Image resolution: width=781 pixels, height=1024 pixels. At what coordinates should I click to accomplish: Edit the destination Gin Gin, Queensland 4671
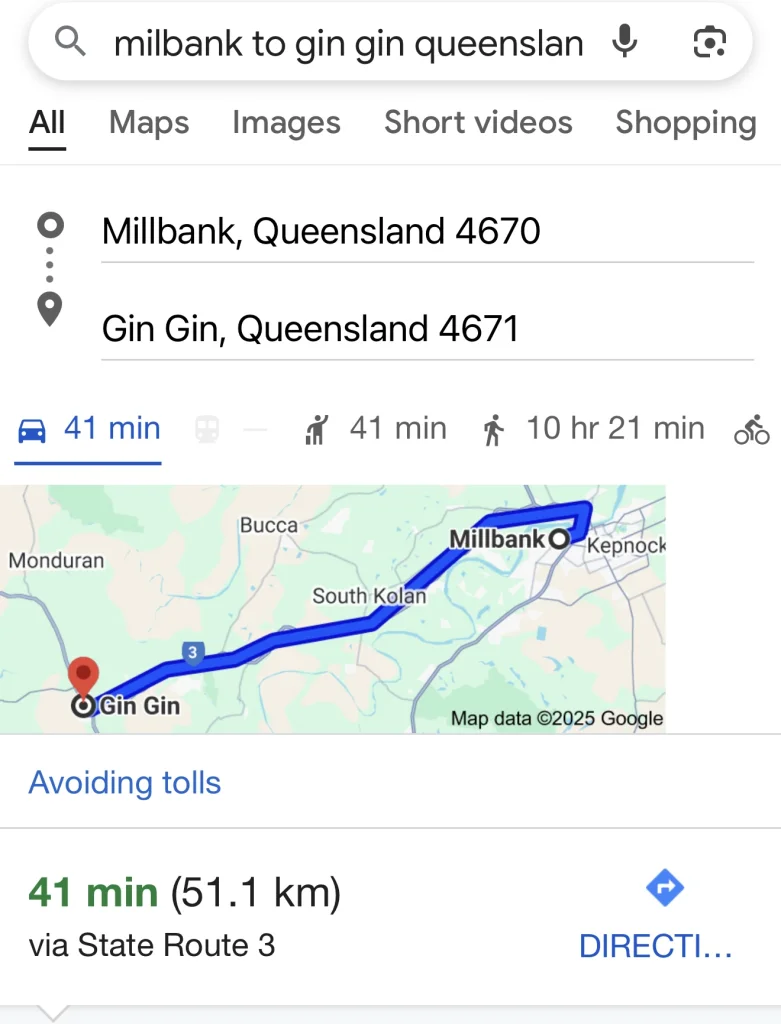pyautogui.click(x=427, y=329)
